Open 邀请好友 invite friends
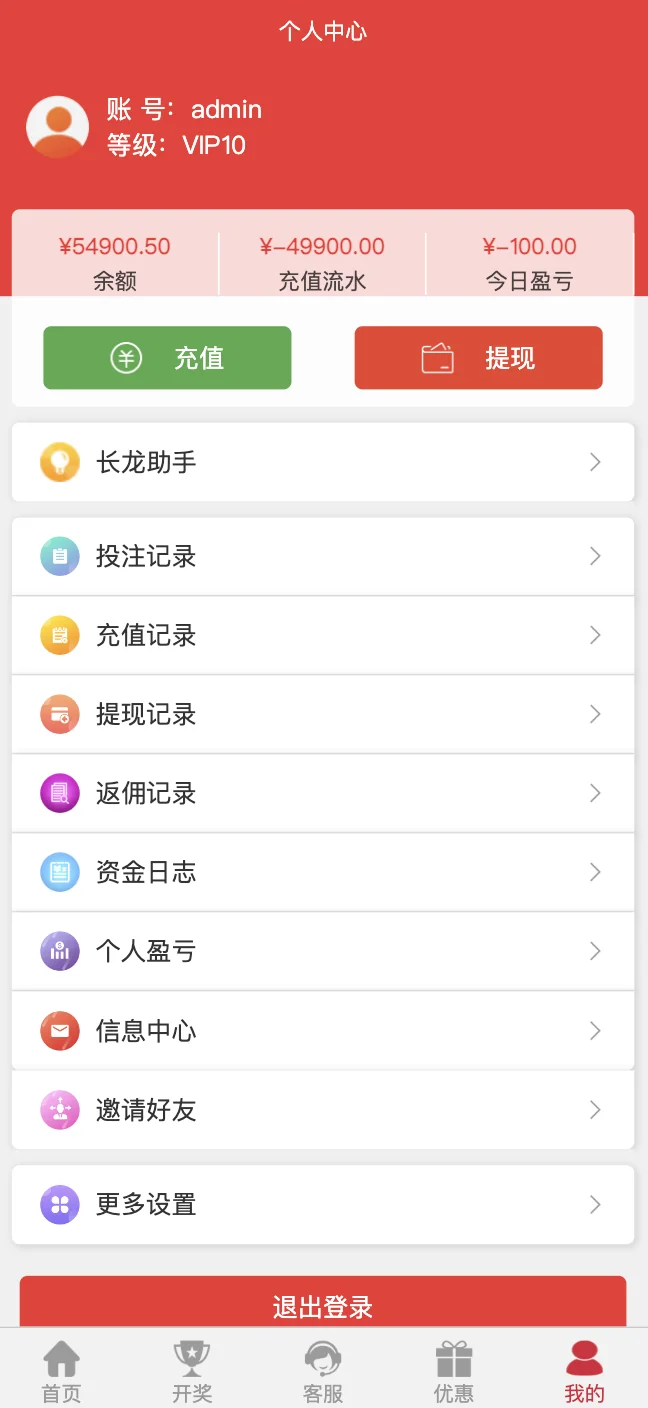Screen dimensions: 648x1408 [322, 1110]
